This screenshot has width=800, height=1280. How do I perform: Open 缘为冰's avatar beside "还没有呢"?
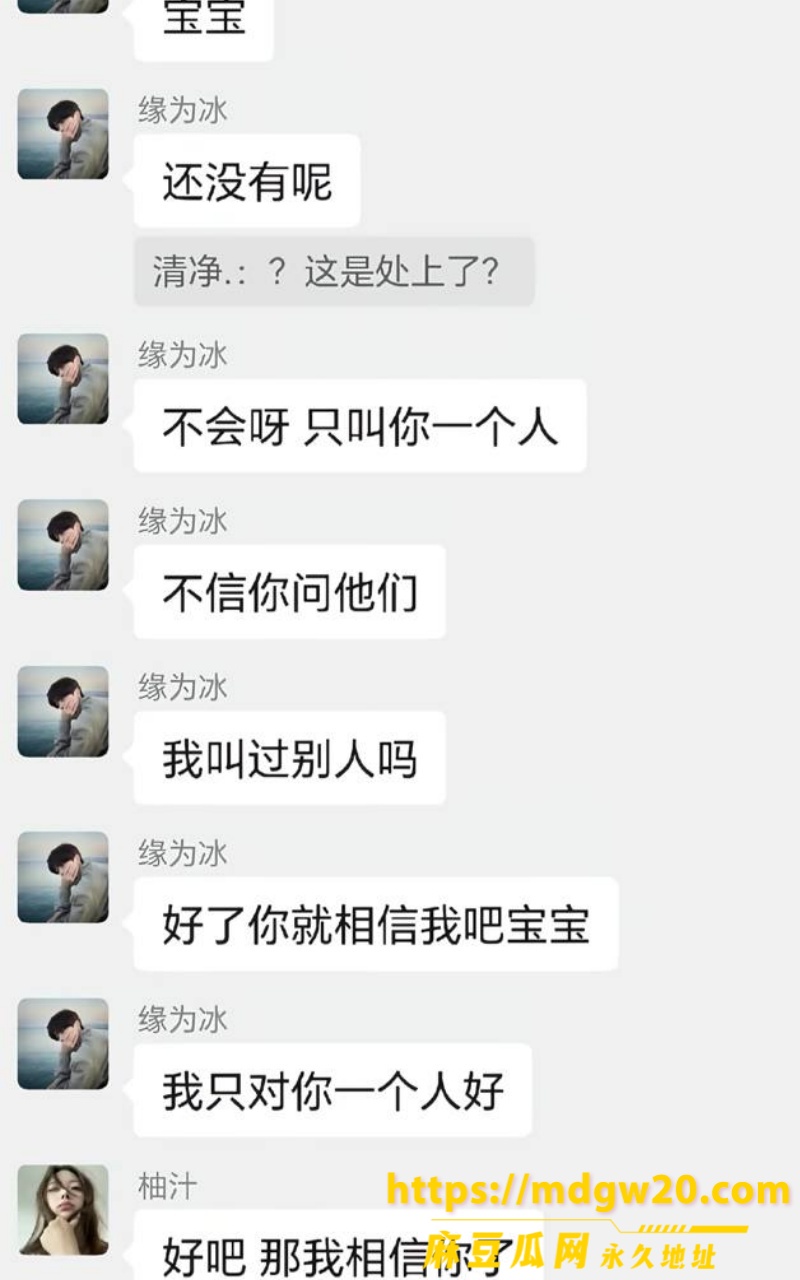coord(63,134)
